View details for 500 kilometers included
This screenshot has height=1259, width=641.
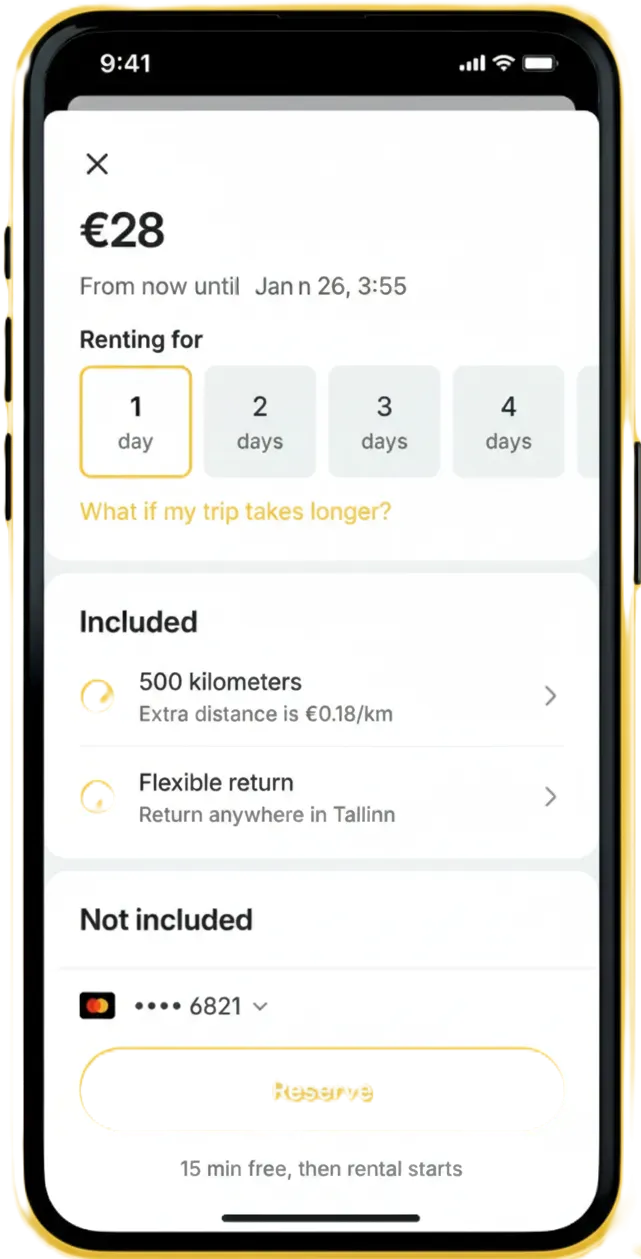[x=320, y=696]
